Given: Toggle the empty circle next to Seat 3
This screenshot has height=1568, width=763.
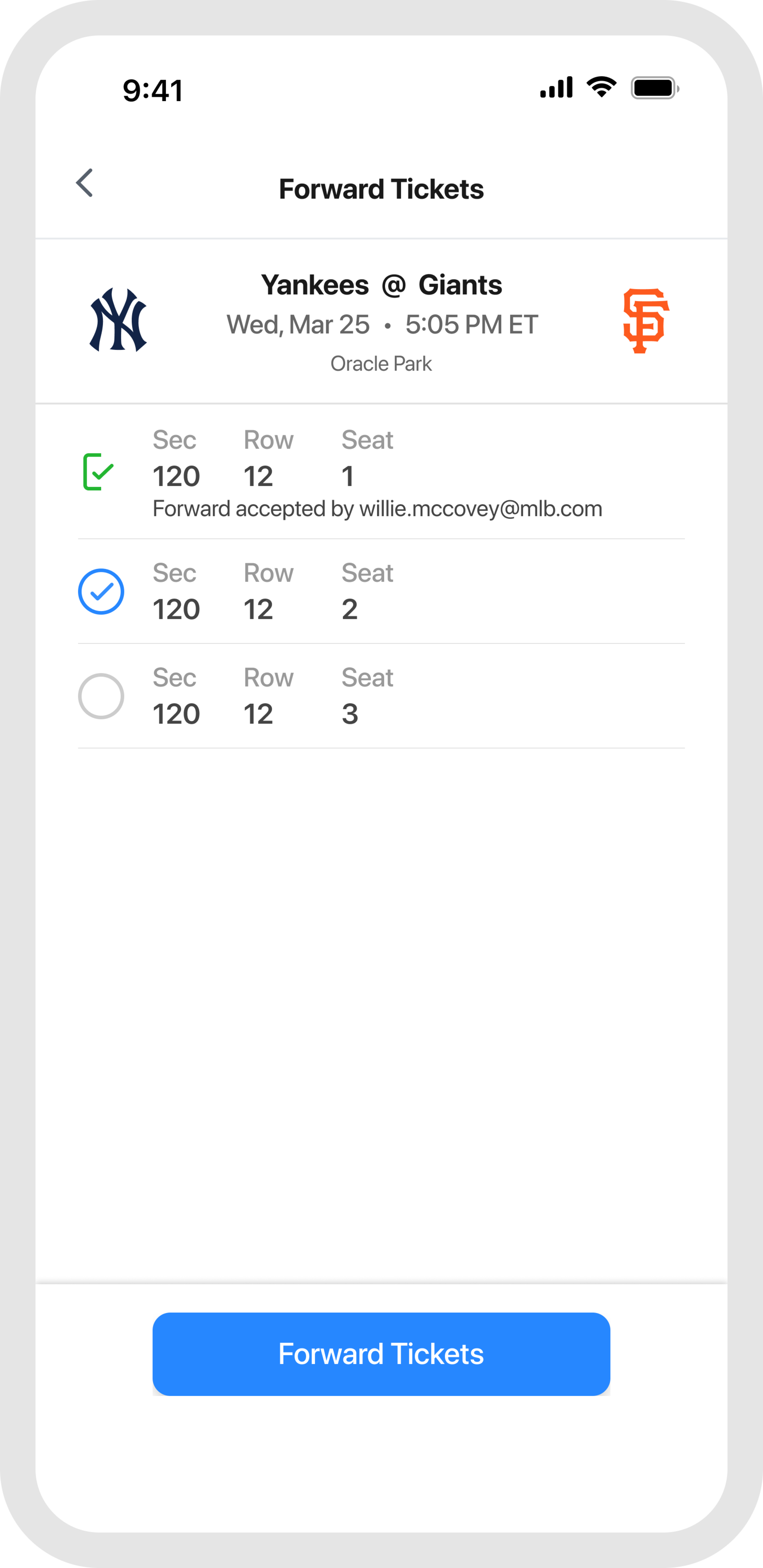Looking at the screenshot, I should coord(102,696).
